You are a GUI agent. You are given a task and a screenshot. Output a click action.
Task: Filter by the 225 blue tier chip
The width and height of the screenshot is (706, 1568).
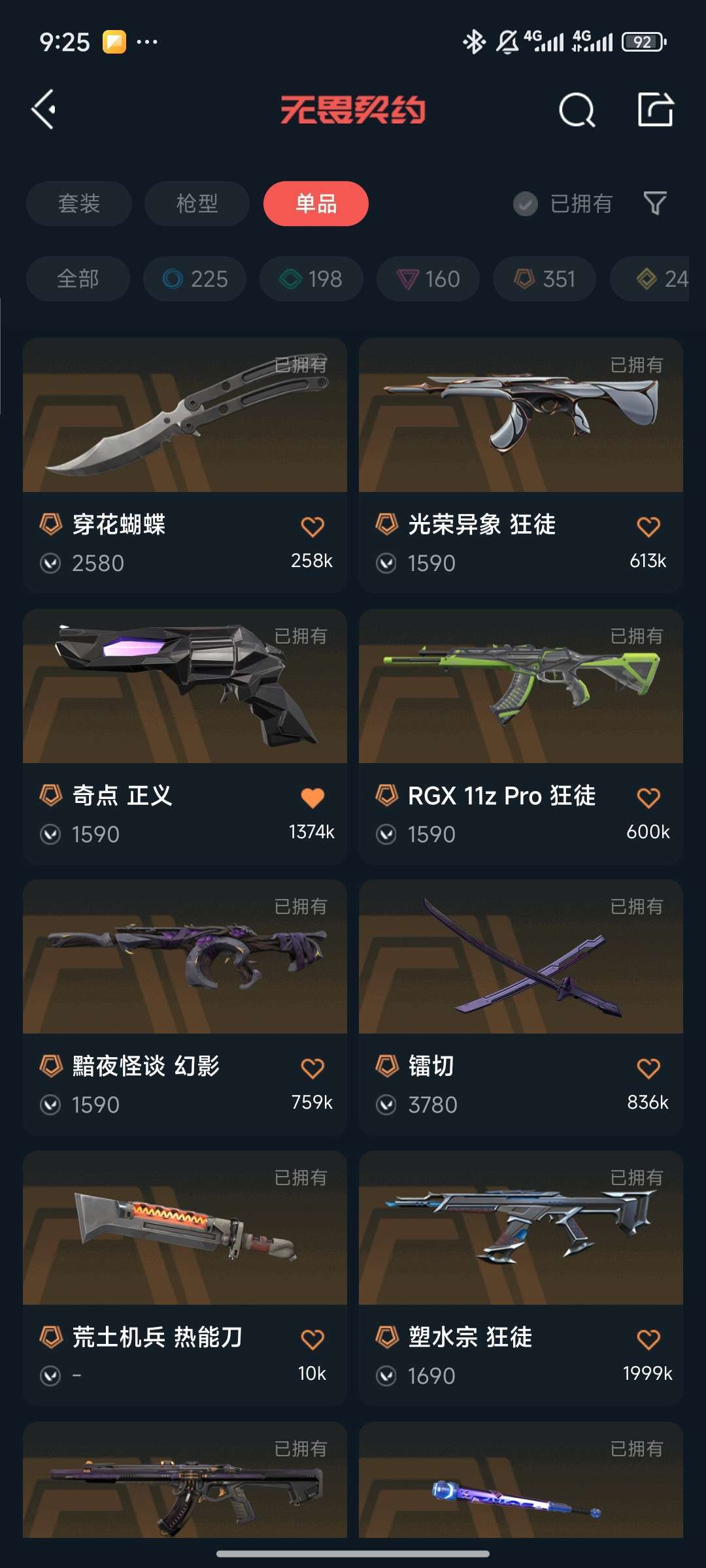(195, 279)
